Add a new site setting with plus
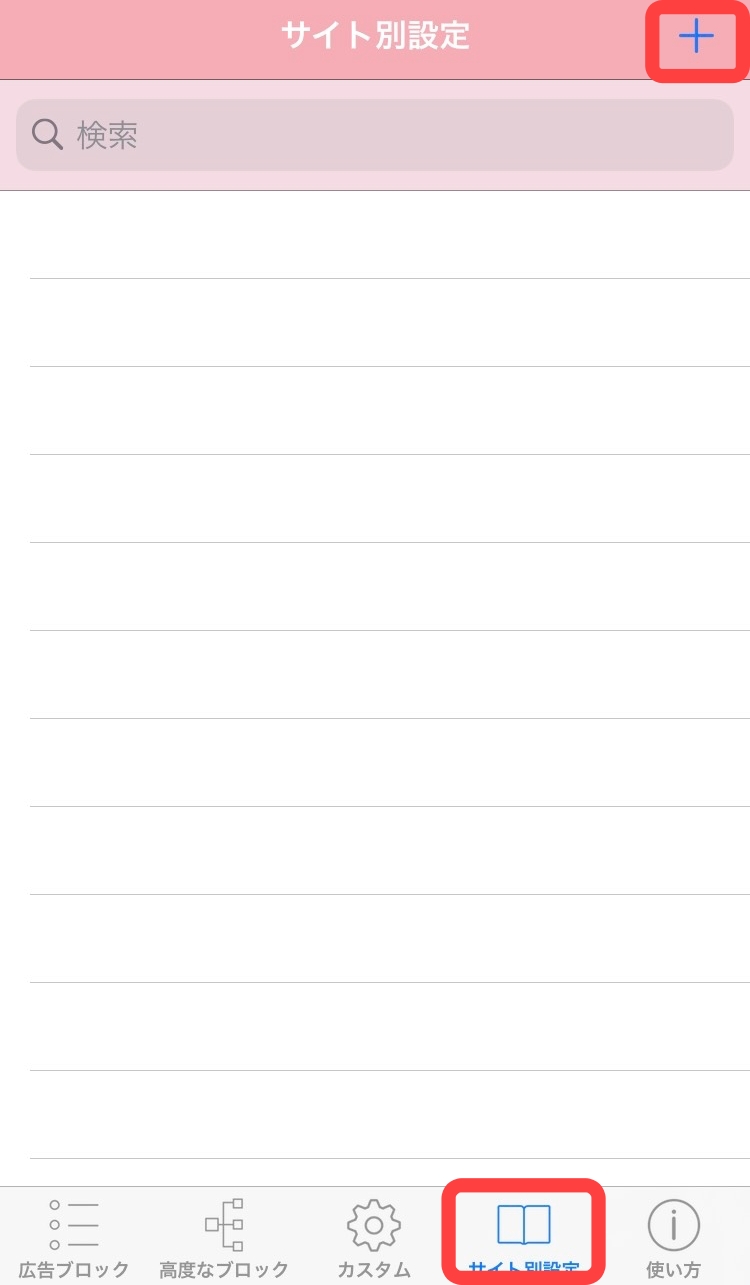The image size is (750, 1285). (x=696, y=38)
